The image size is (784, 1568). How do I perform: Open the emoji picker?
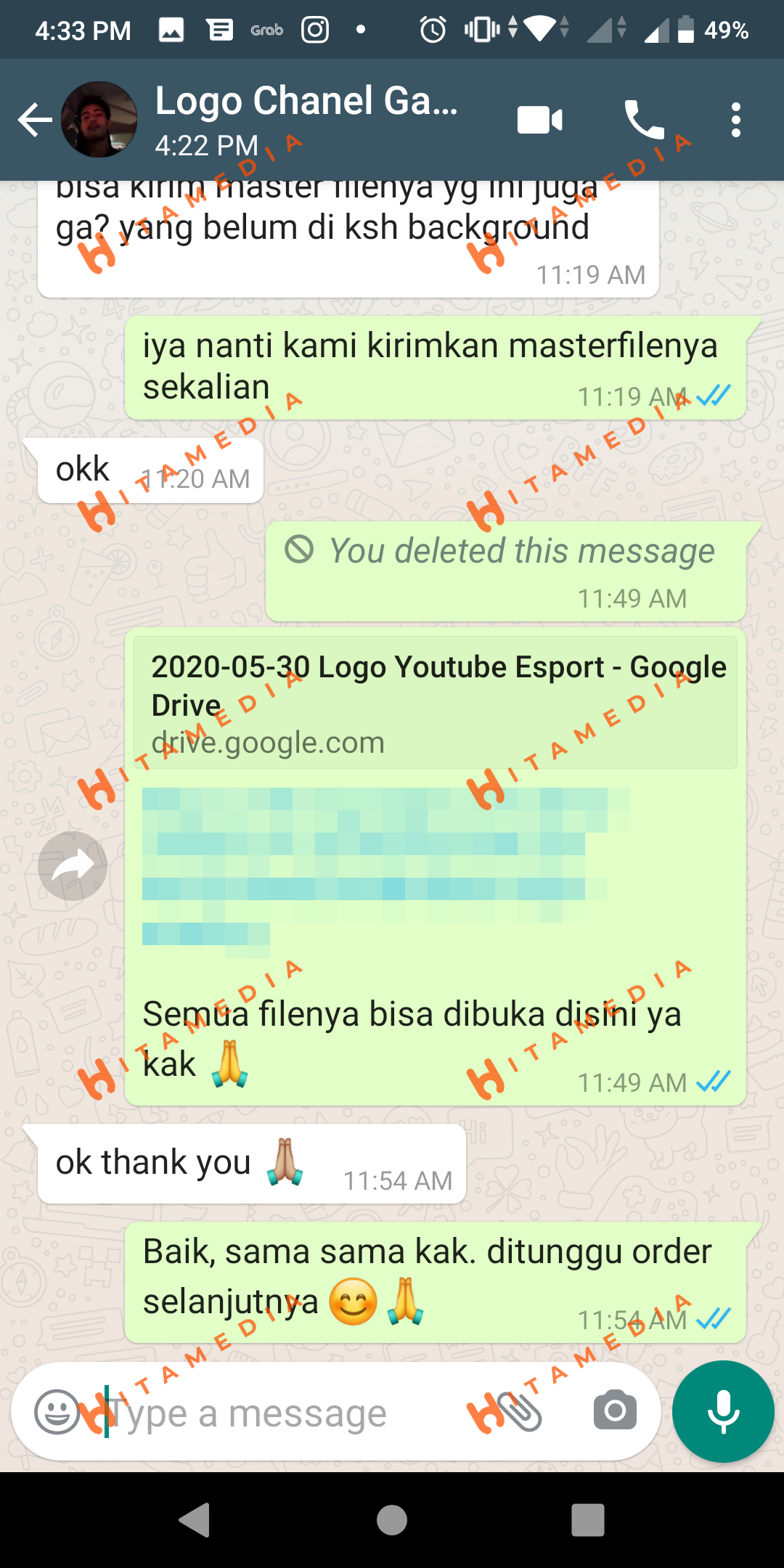tap(57, 1412)
